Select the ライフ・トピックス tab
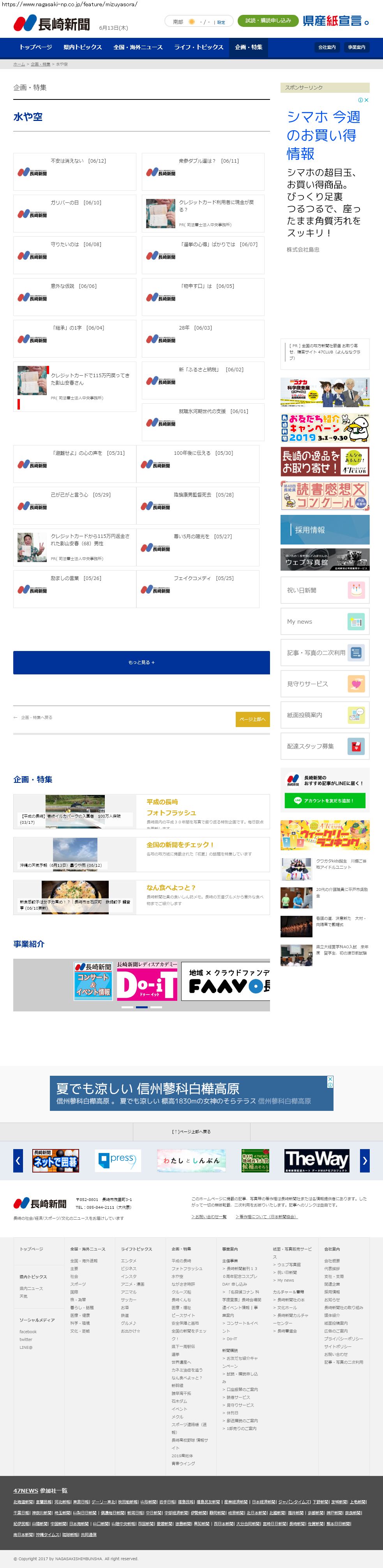 tap(199, 47)
